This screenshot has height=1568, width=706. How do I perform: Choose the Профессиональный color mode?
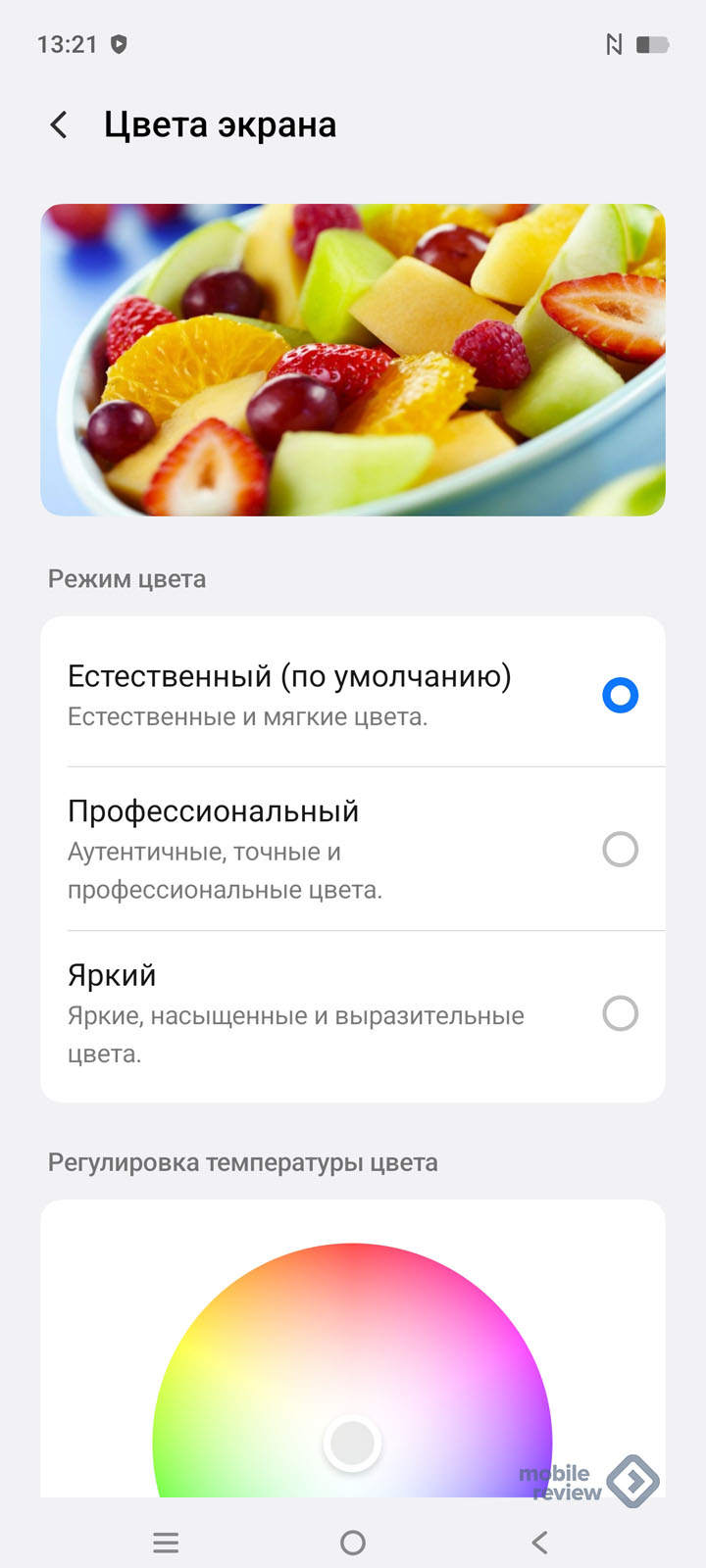click(x=620, y=850)
